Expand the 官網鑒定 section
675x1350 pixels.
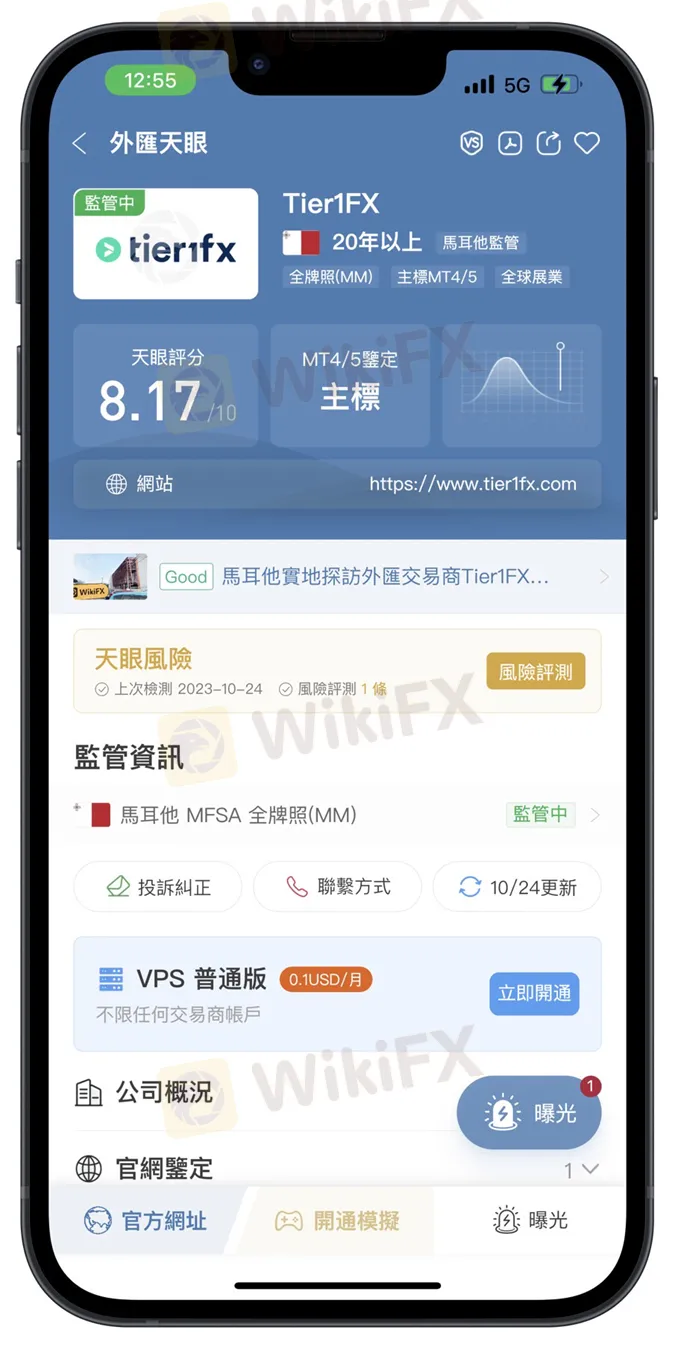click(x=581, y=1169)
